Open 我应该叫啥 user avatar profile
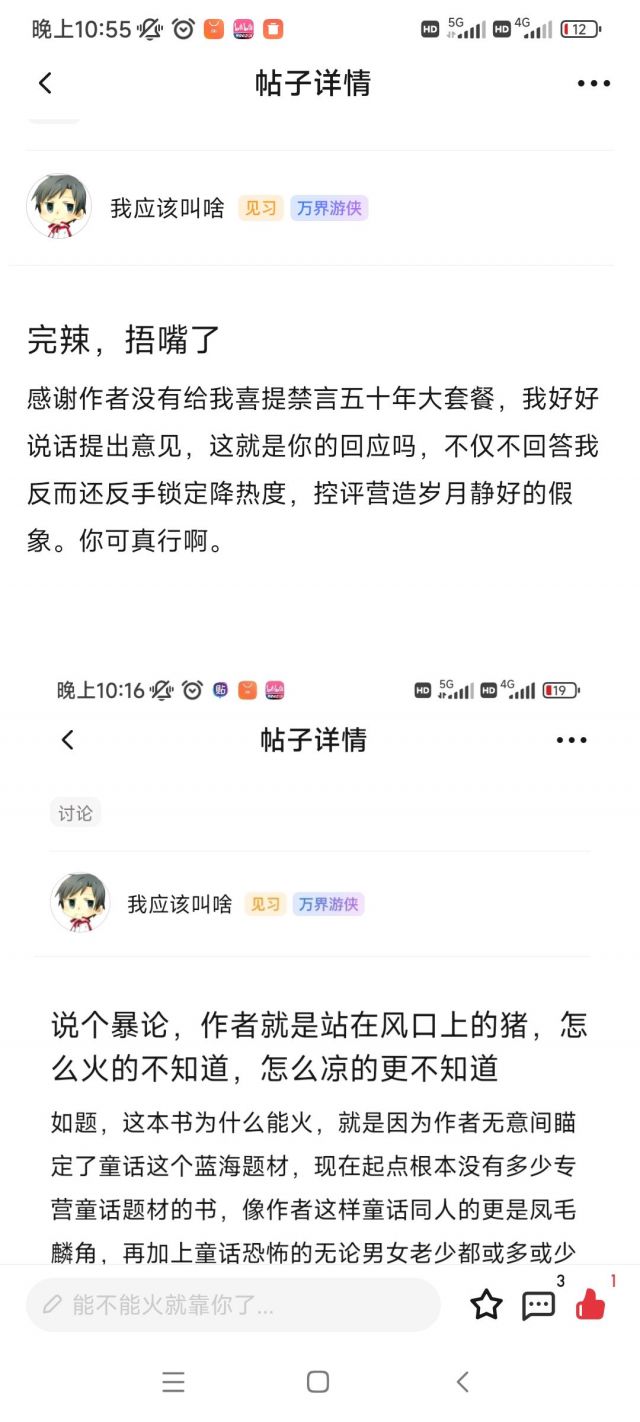Image resolution: width=640 pixels, height=1422 pixels. 58,207
